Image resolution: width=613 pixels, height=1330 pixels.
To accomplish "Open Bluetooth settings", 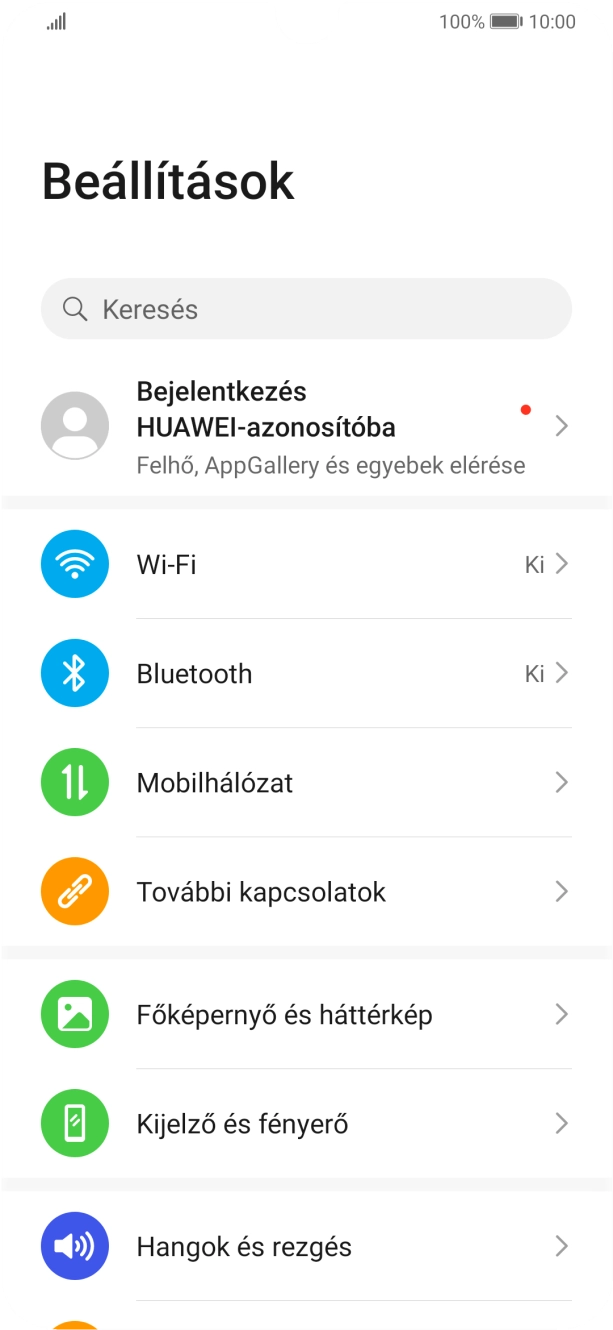I will pyautogui.click(x=306, y=673).
